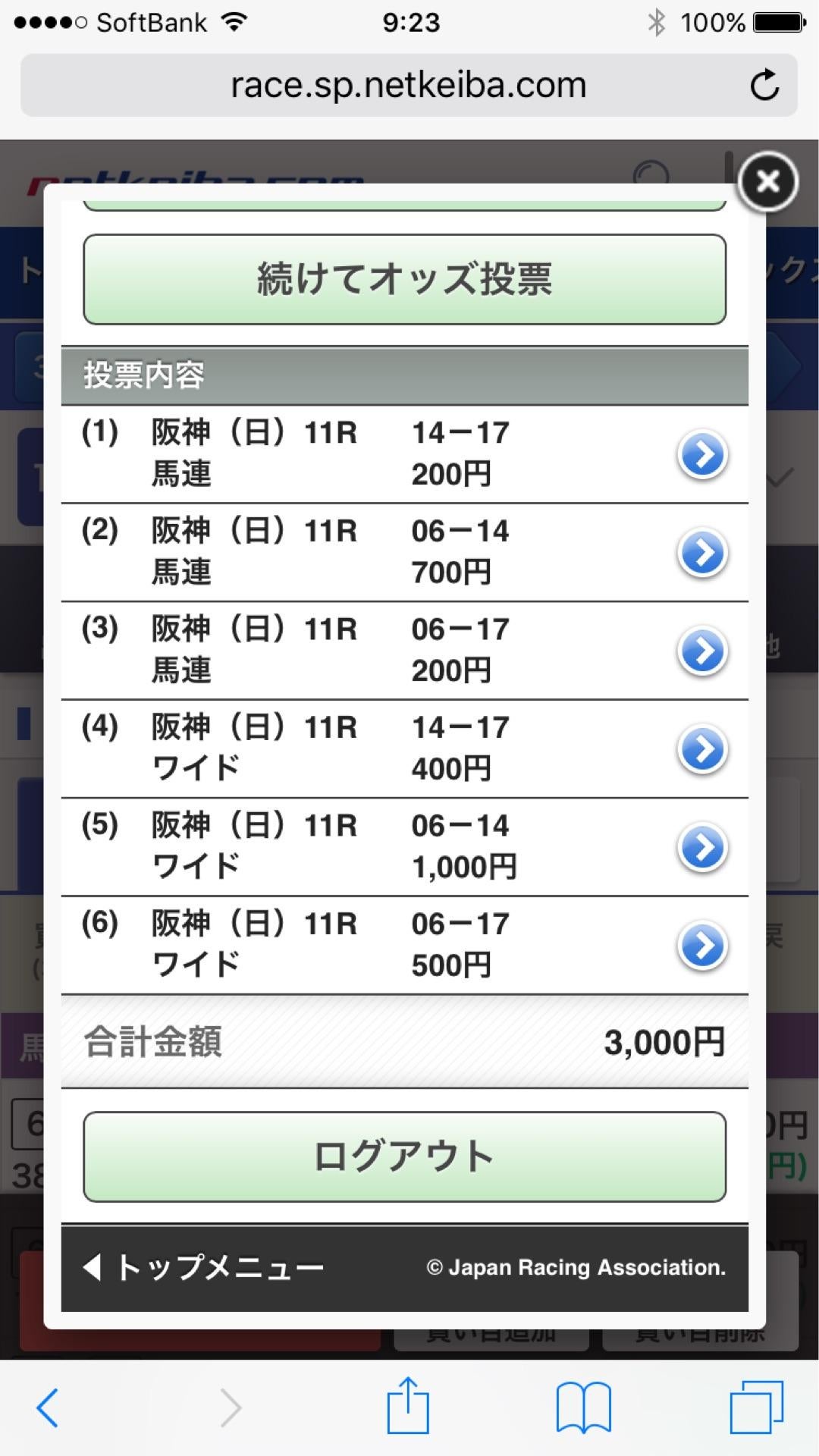819x1456 pixels.
Task: View bet (5) ワイド 06-14 details
Action: click(702, 847)
